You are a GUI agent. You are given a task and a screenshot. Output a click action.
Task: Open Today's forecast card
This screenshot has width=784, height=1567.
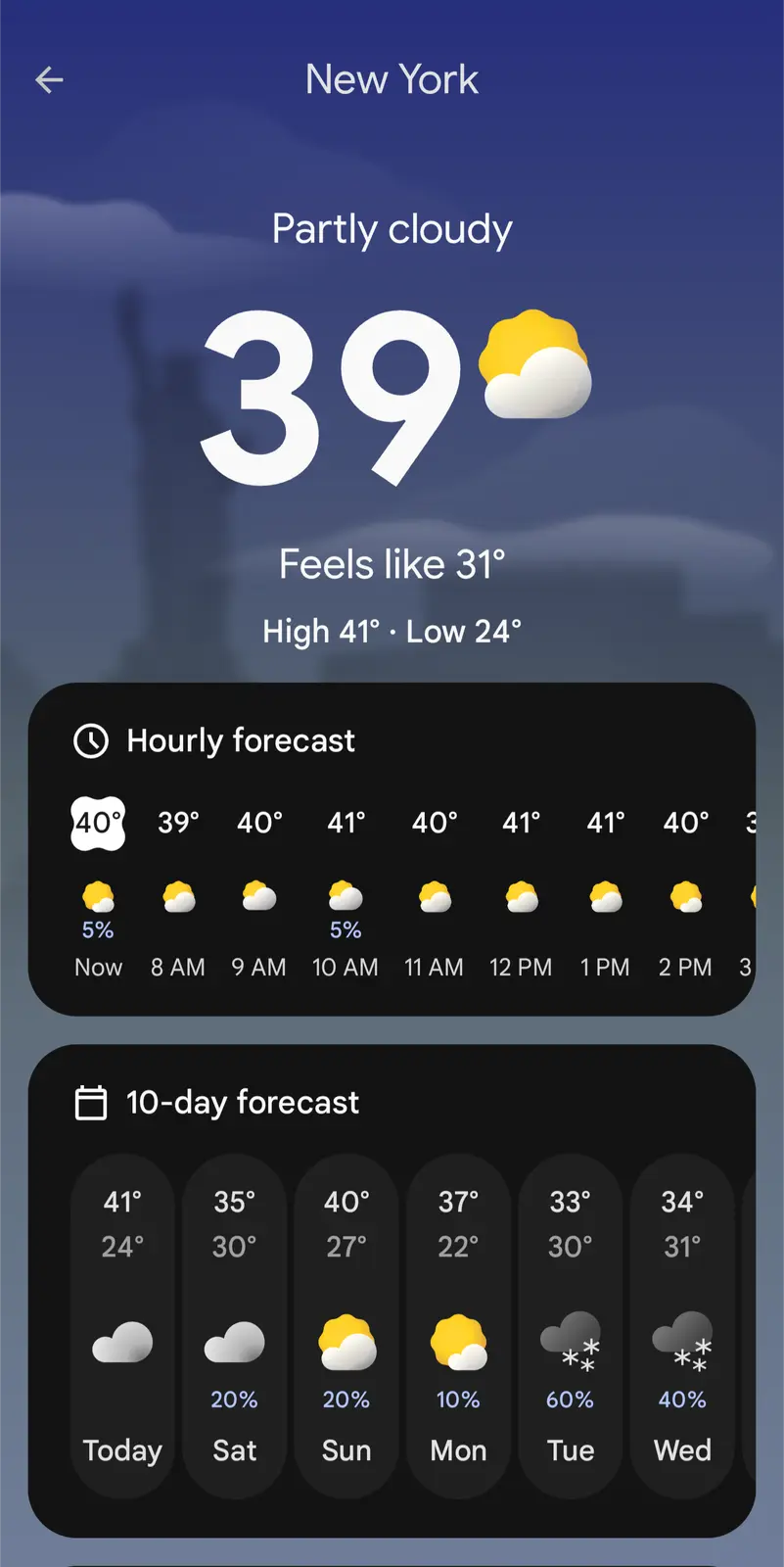pyautogui.click(x=122, y=1326)
